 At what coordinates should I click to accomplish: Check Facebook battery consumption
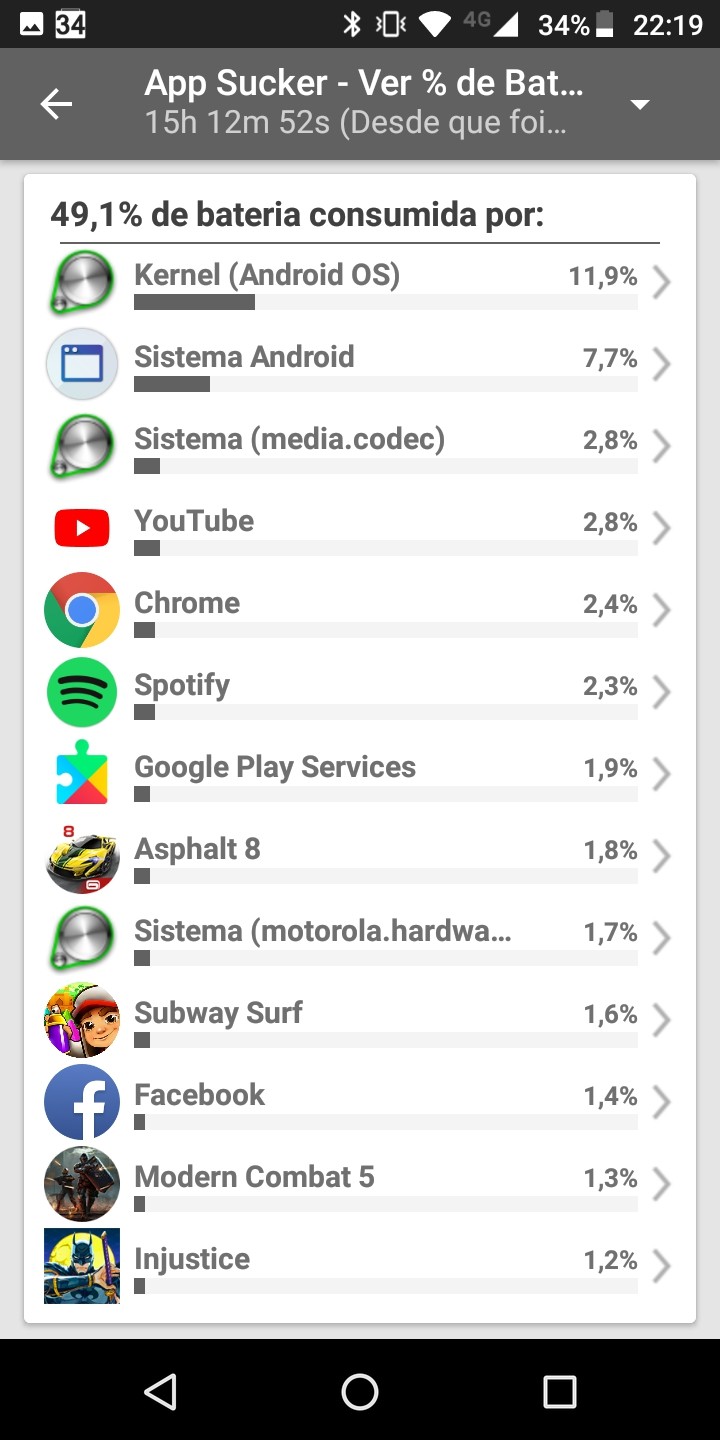pyautogui.click(x=360, y=1104)
